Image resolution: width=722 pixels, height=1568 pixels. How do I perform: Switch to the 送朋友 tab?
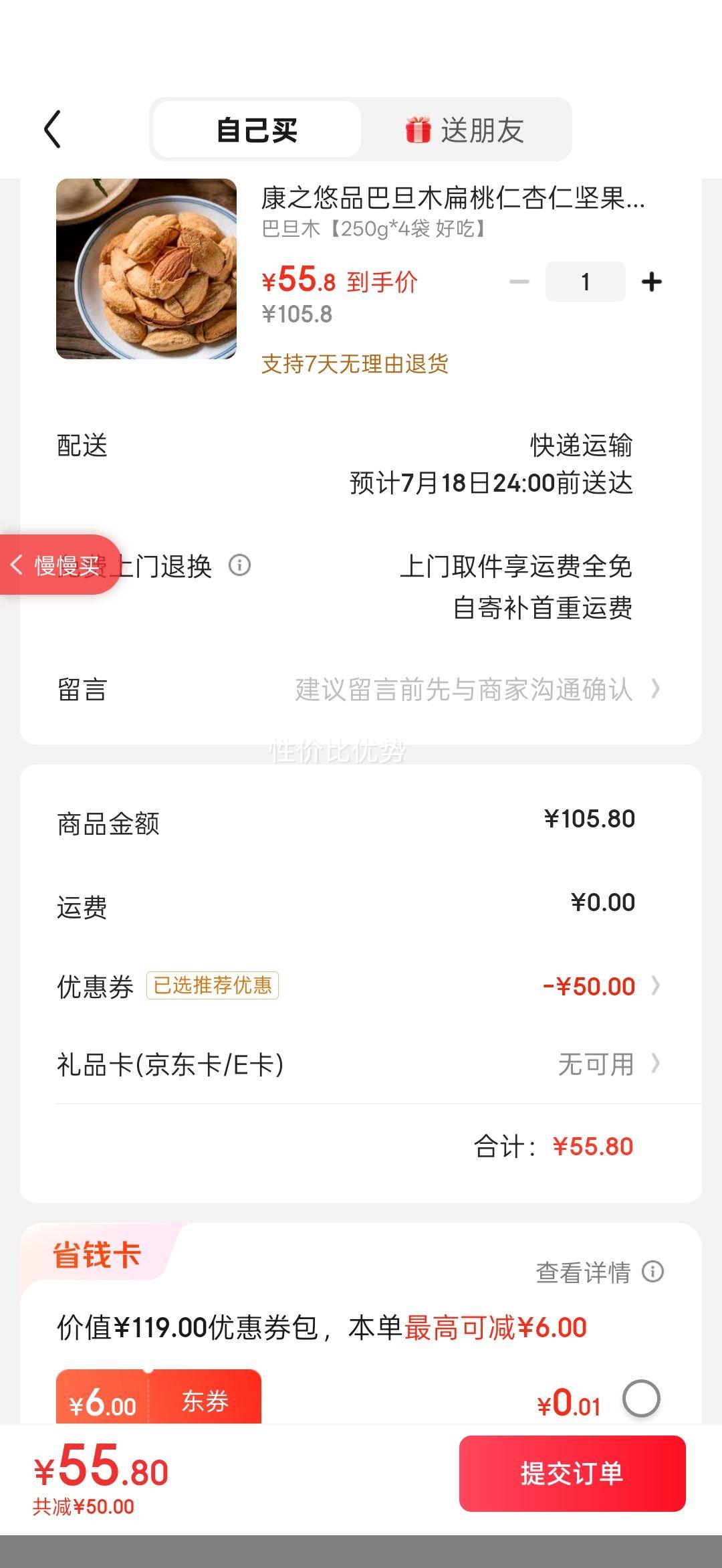tap(465, 130)
